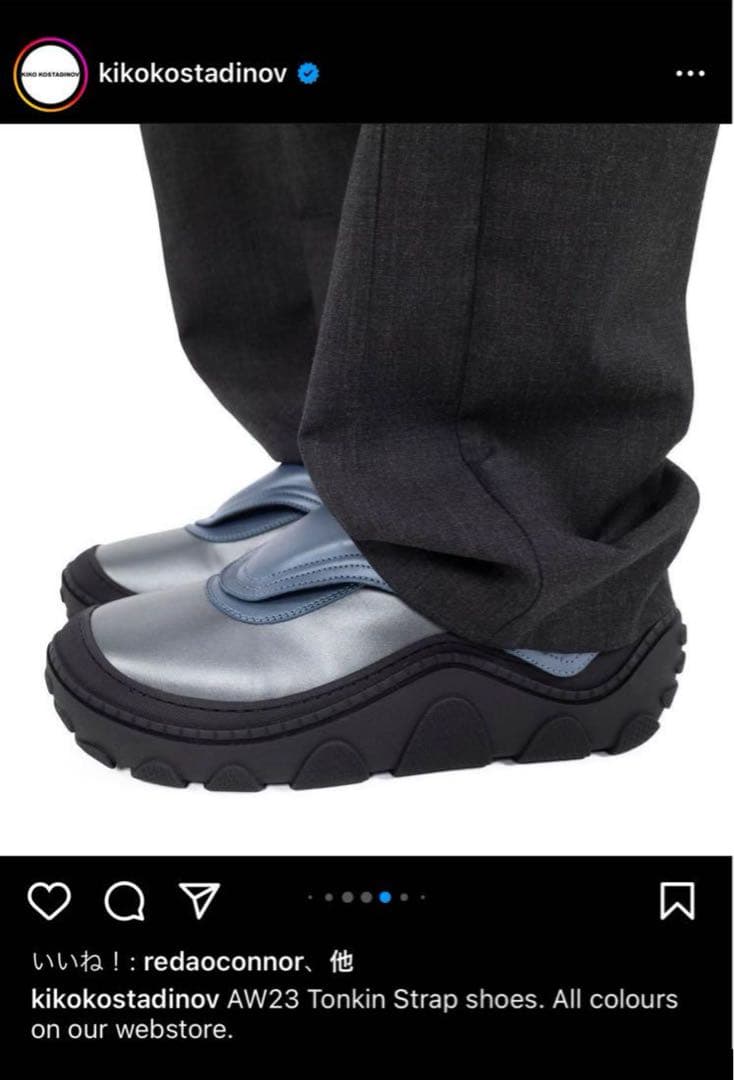Like the Tonkin Strap shoes post

click(48, 901)
